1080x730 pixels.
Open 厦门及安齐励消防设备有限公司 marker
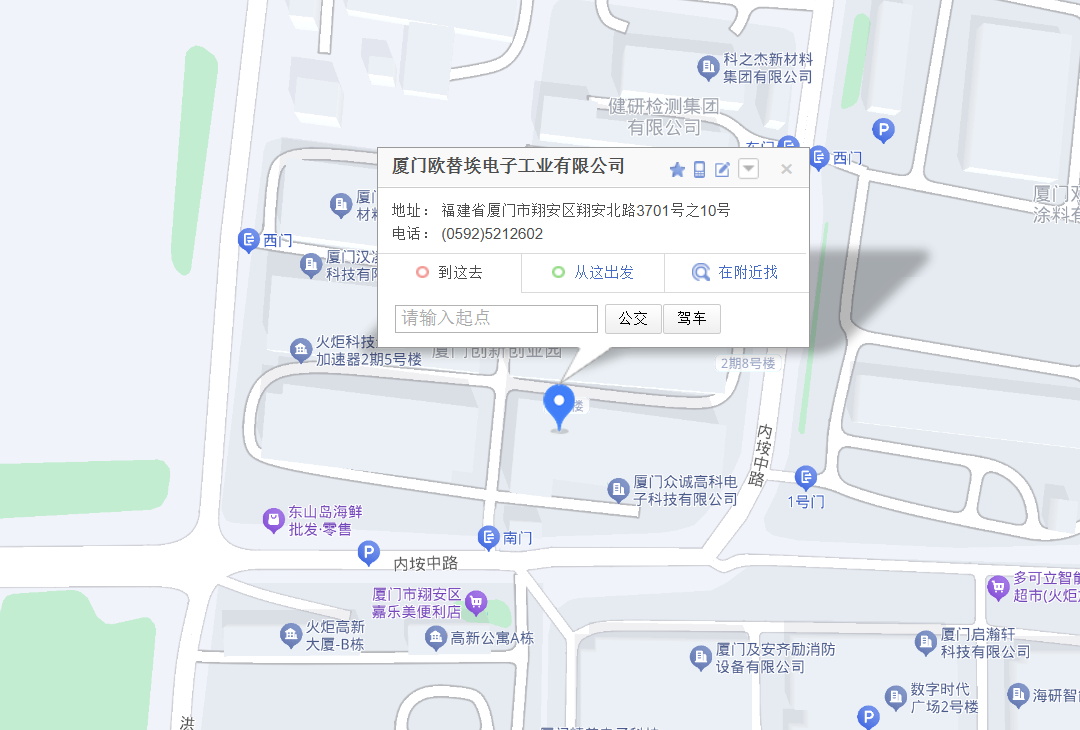(x=701, y=657)
